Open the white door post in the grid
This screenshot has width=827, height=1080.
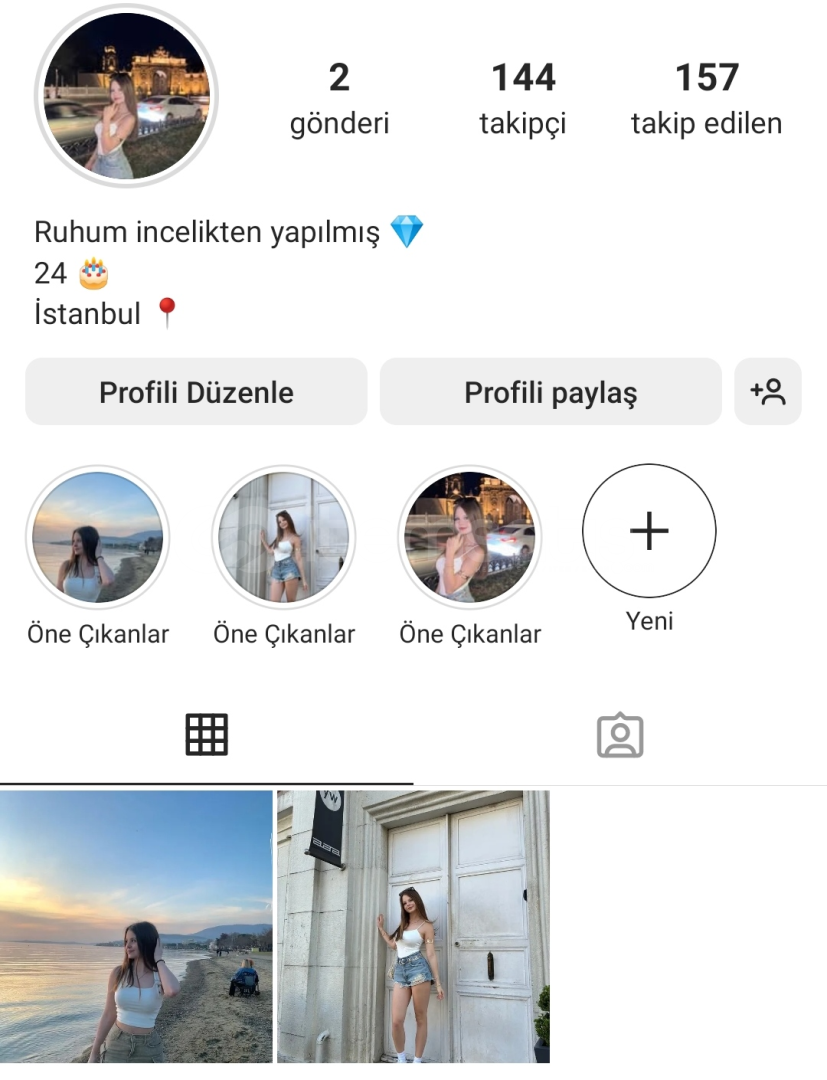413,926
